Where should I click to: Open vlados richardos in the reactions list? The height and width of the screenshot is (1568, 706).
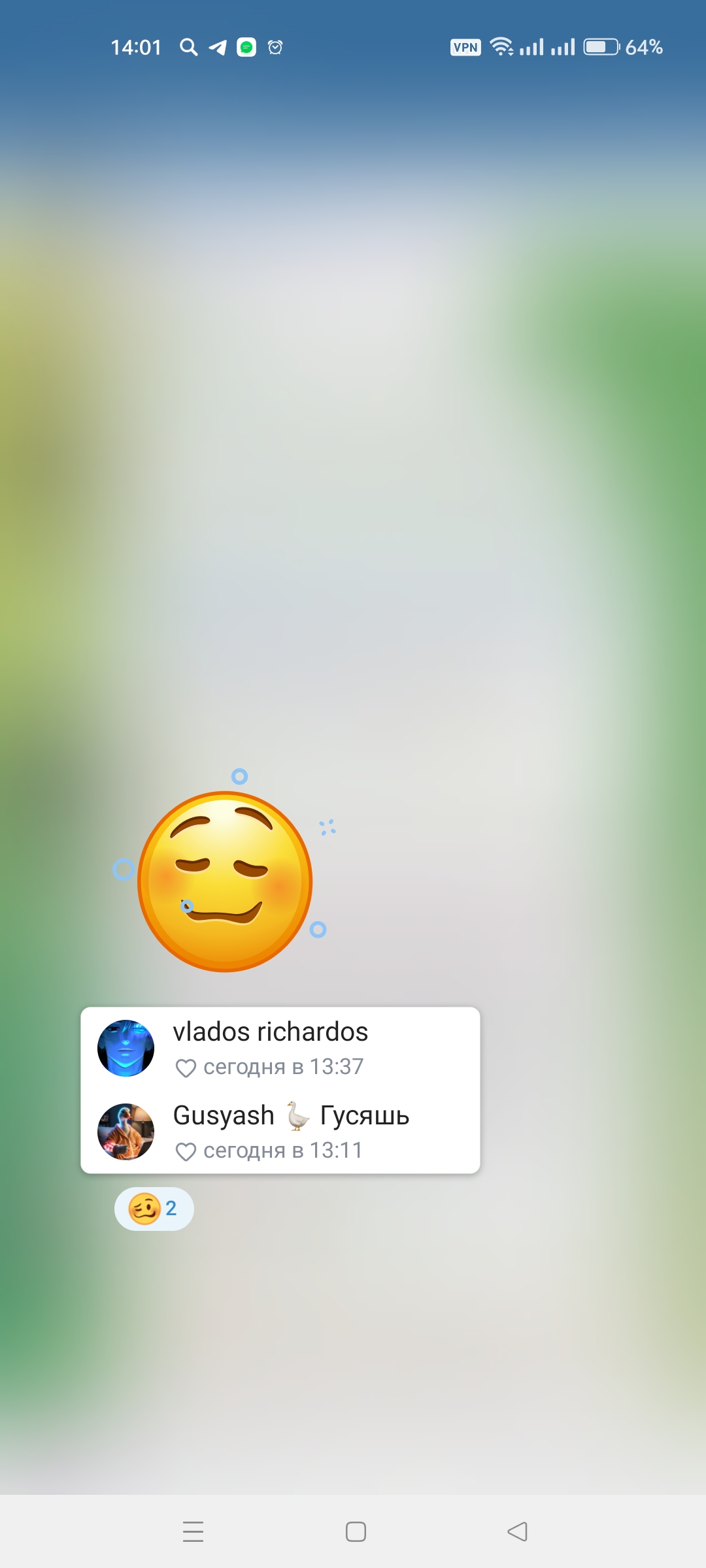pos(280,1048)
